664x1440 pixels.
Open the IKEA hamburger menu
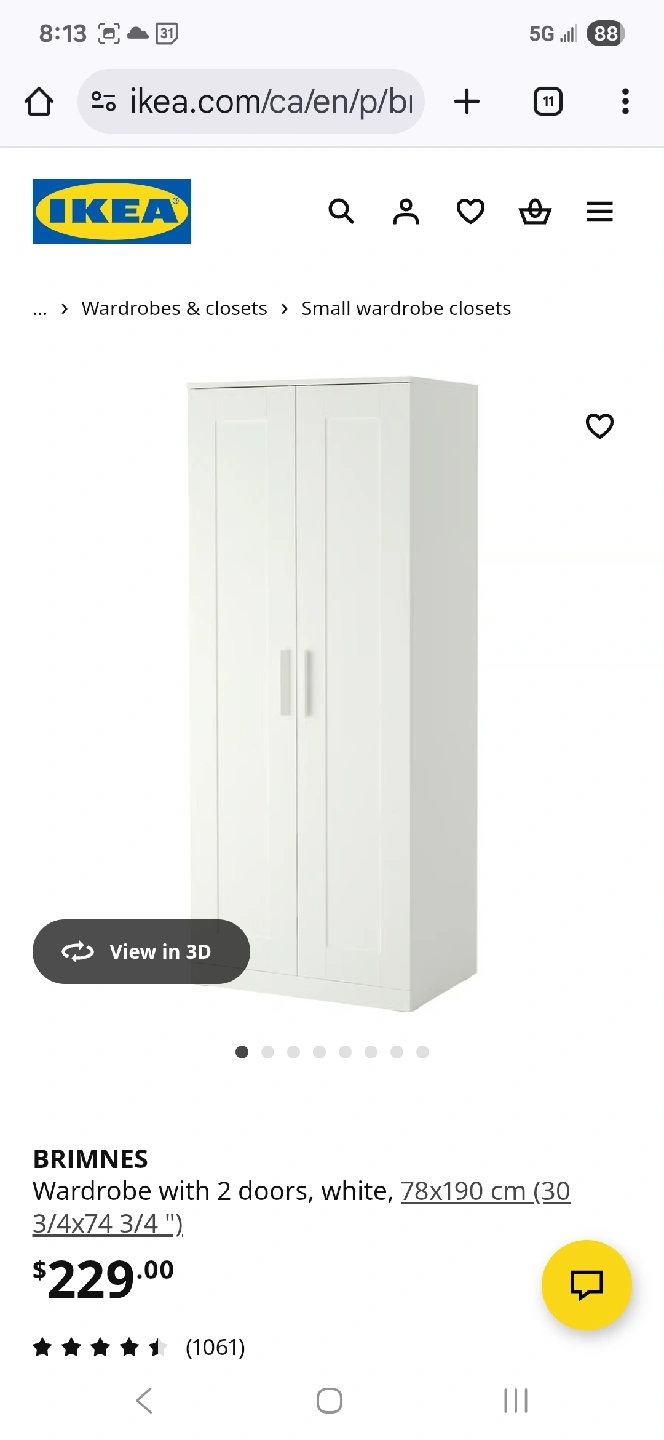[x=599, y=211]
